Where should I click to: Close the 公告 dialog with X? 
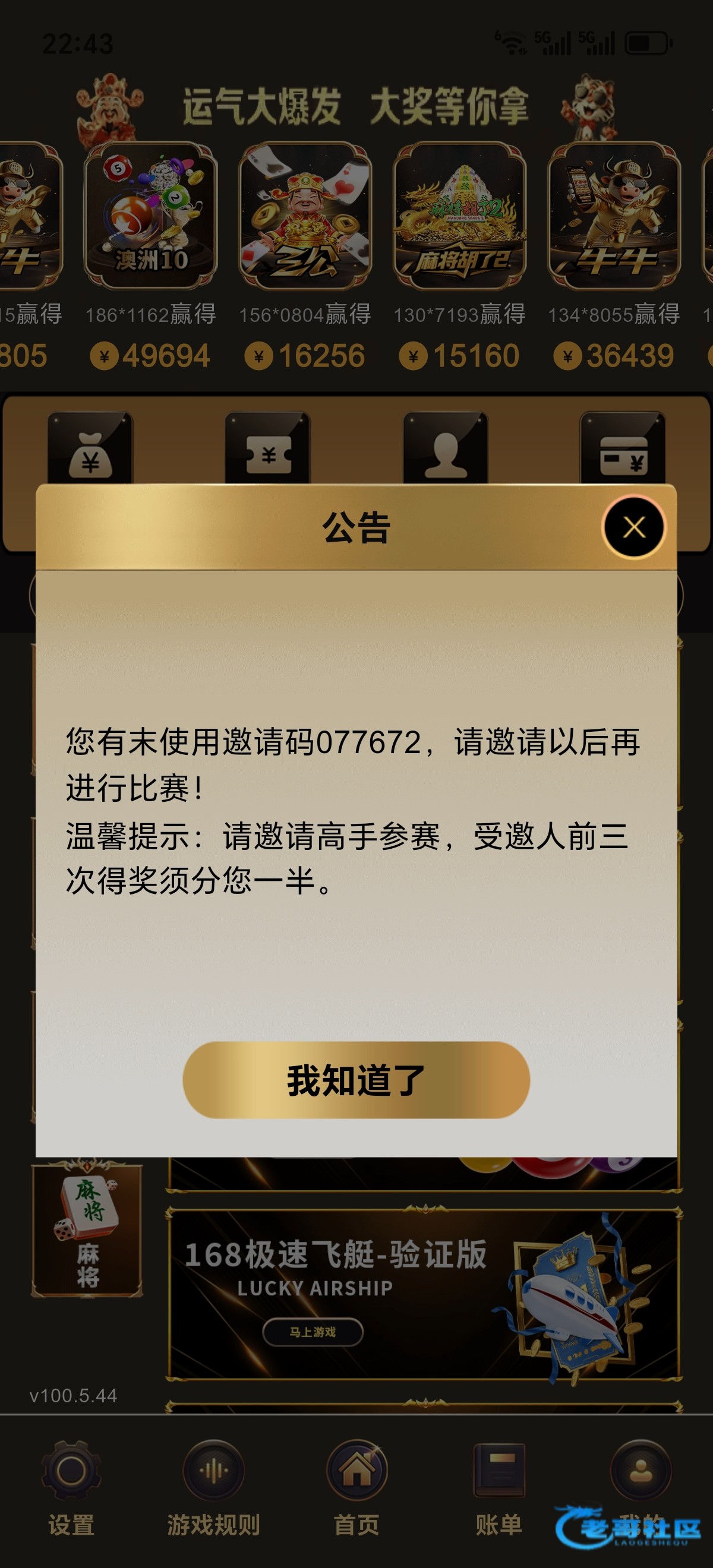pos(634,527)
